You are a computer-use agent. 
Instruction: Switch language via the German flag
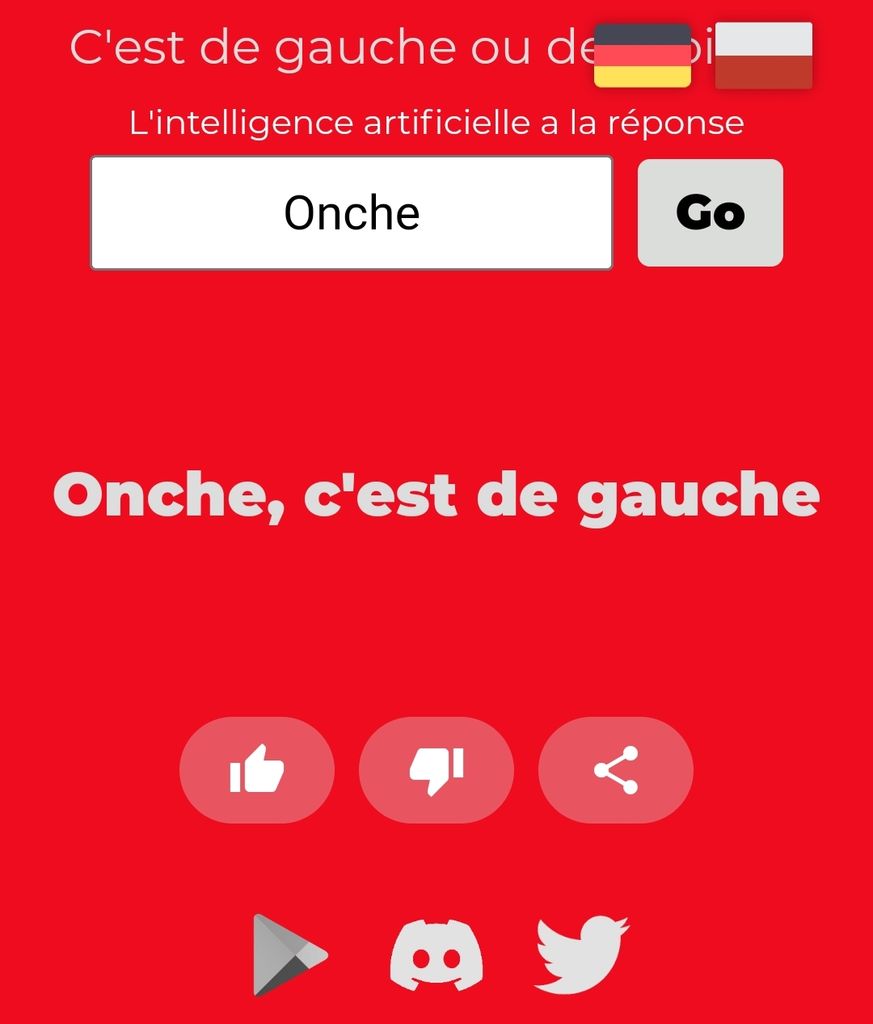point(642,55)
